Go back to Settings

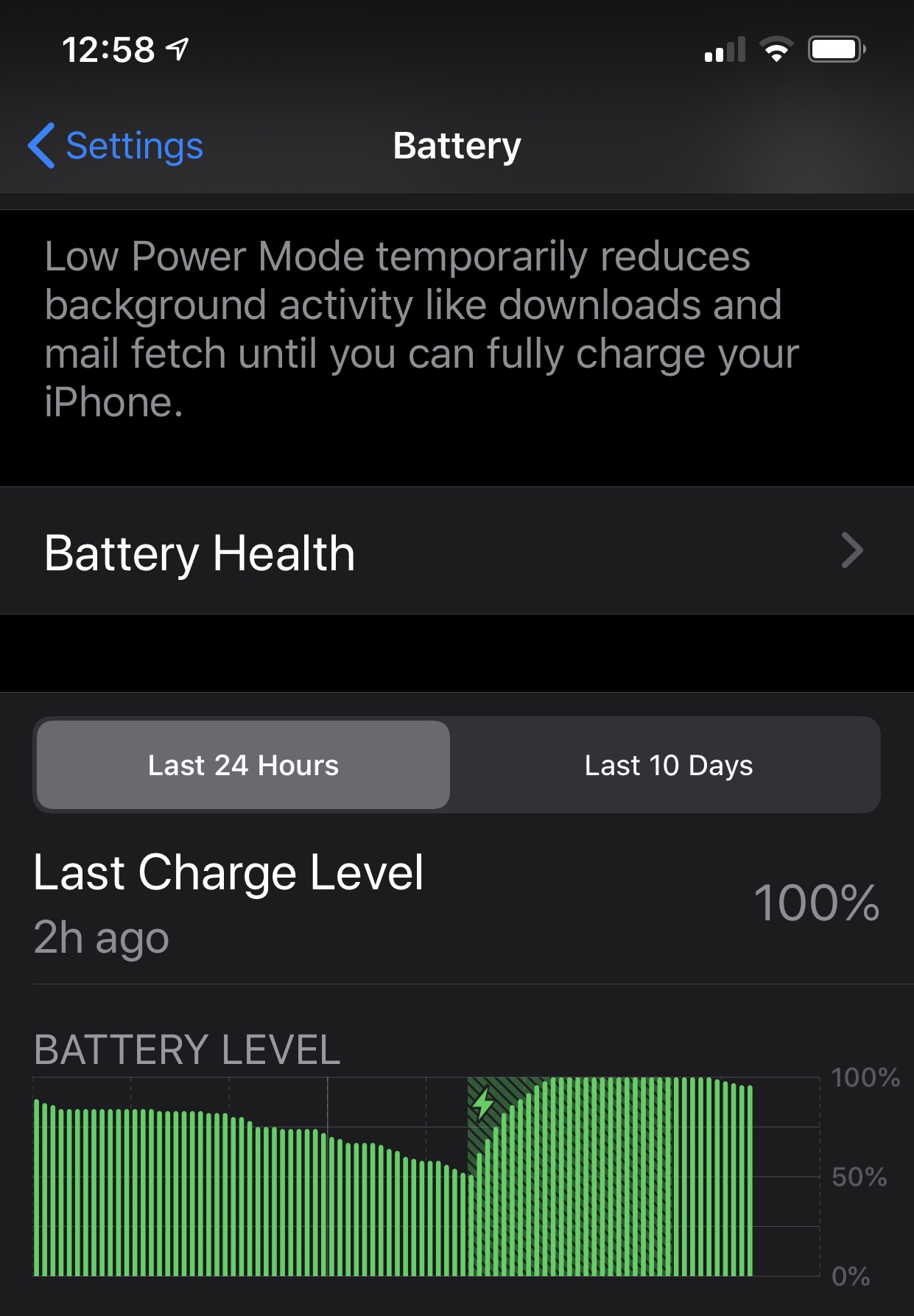click(116, 146)
